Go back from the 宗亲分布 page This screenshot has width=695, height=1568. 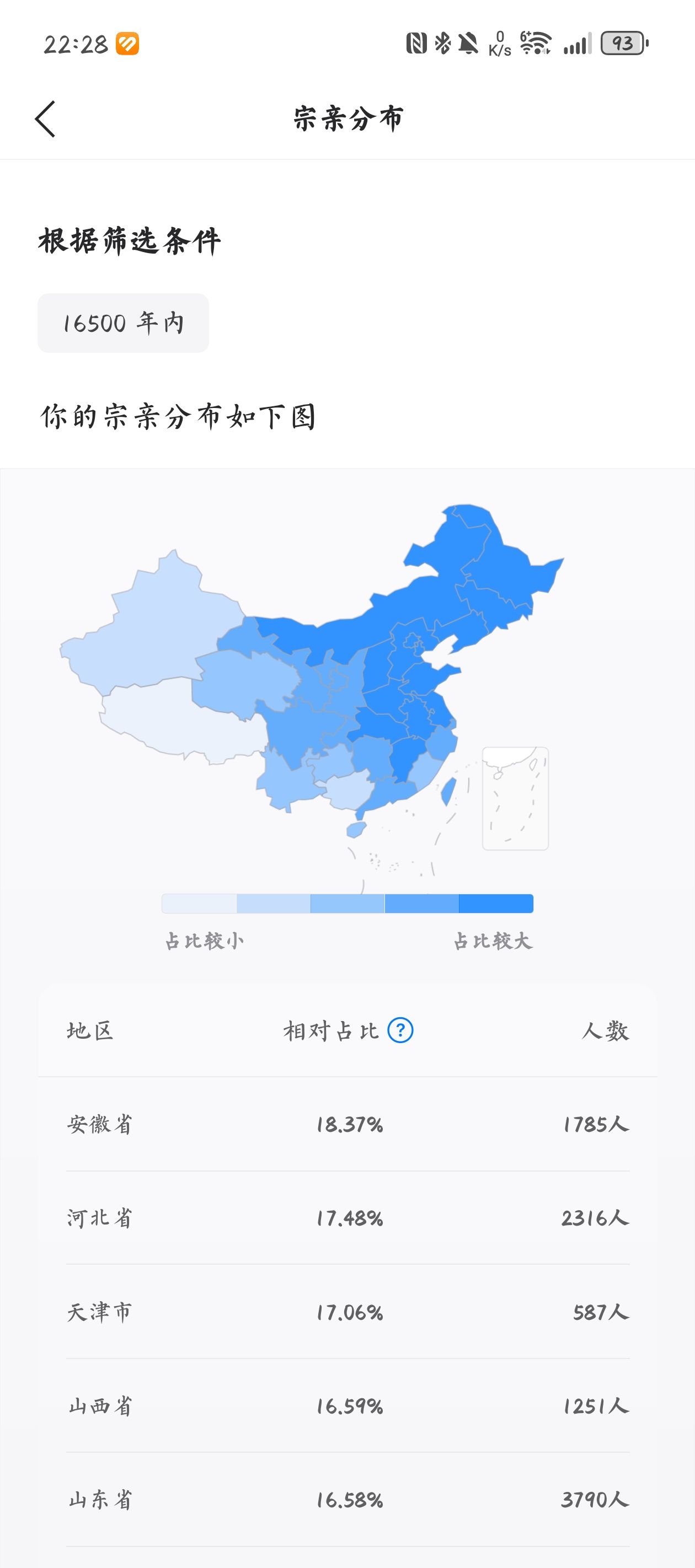click(x=46, y=119)
